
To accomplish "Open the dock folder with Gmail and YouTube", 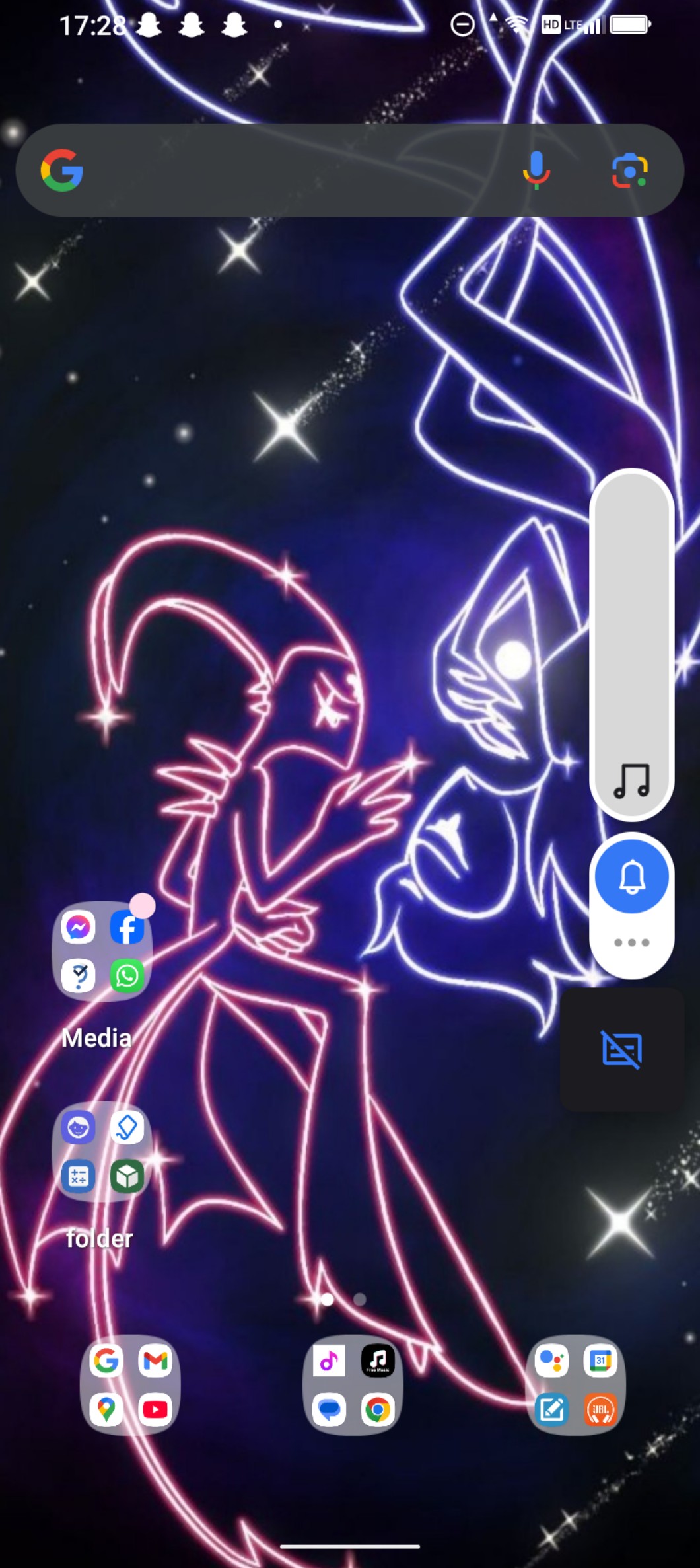I will [130, 1385].
